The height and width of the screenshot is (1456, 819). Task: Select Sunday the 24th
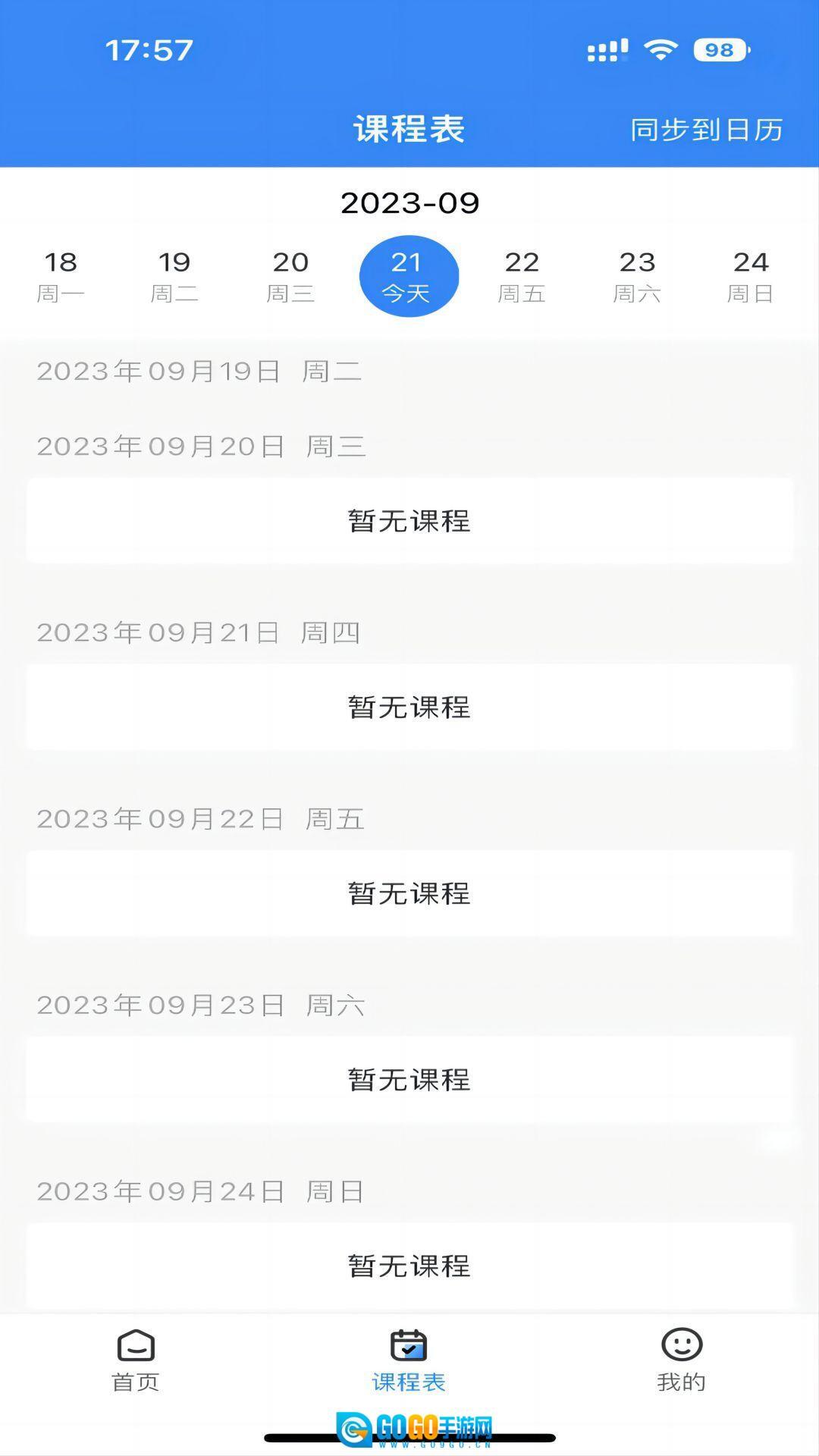751,277
